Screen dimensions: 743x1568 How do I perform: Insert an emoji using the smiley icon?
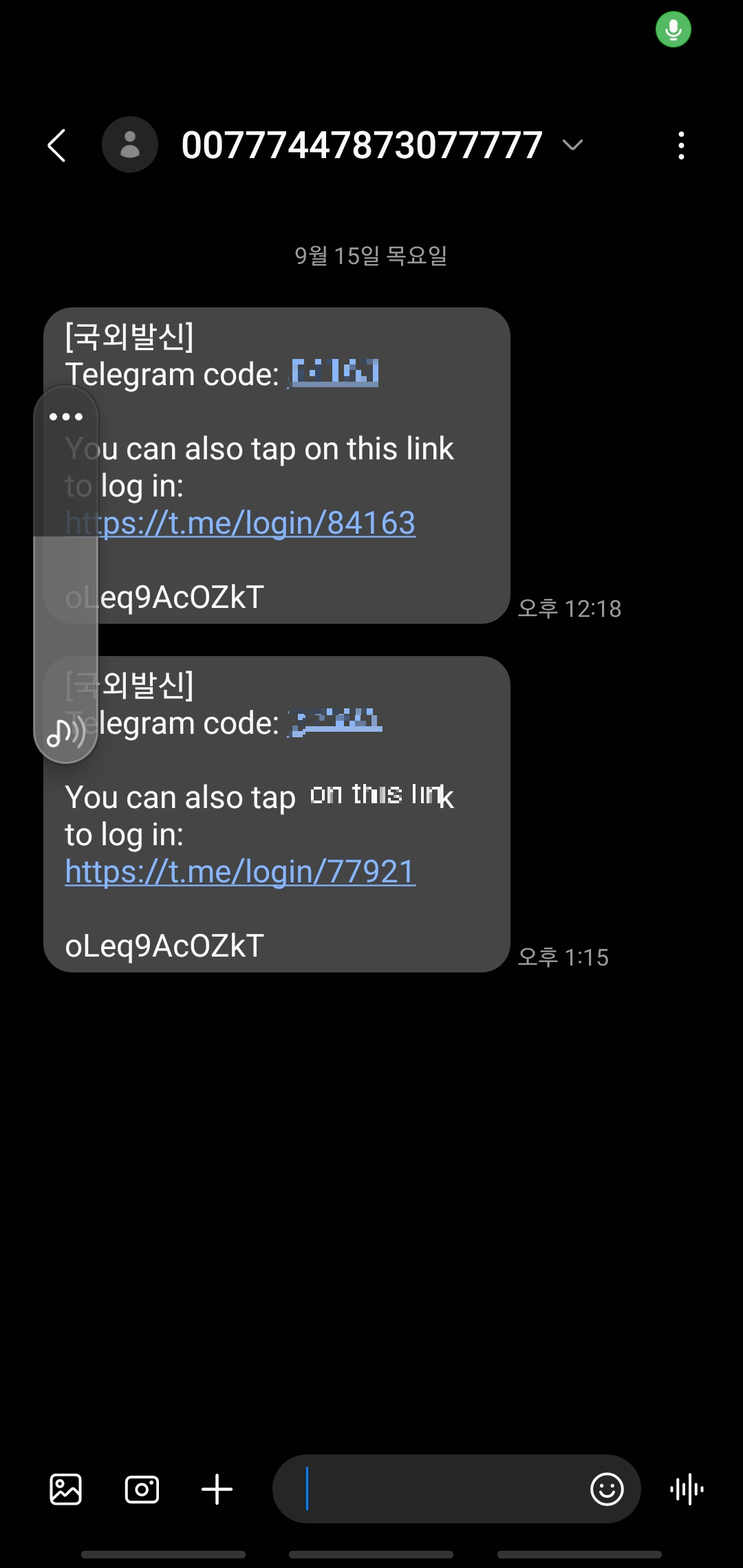[x=606, y=1488]
